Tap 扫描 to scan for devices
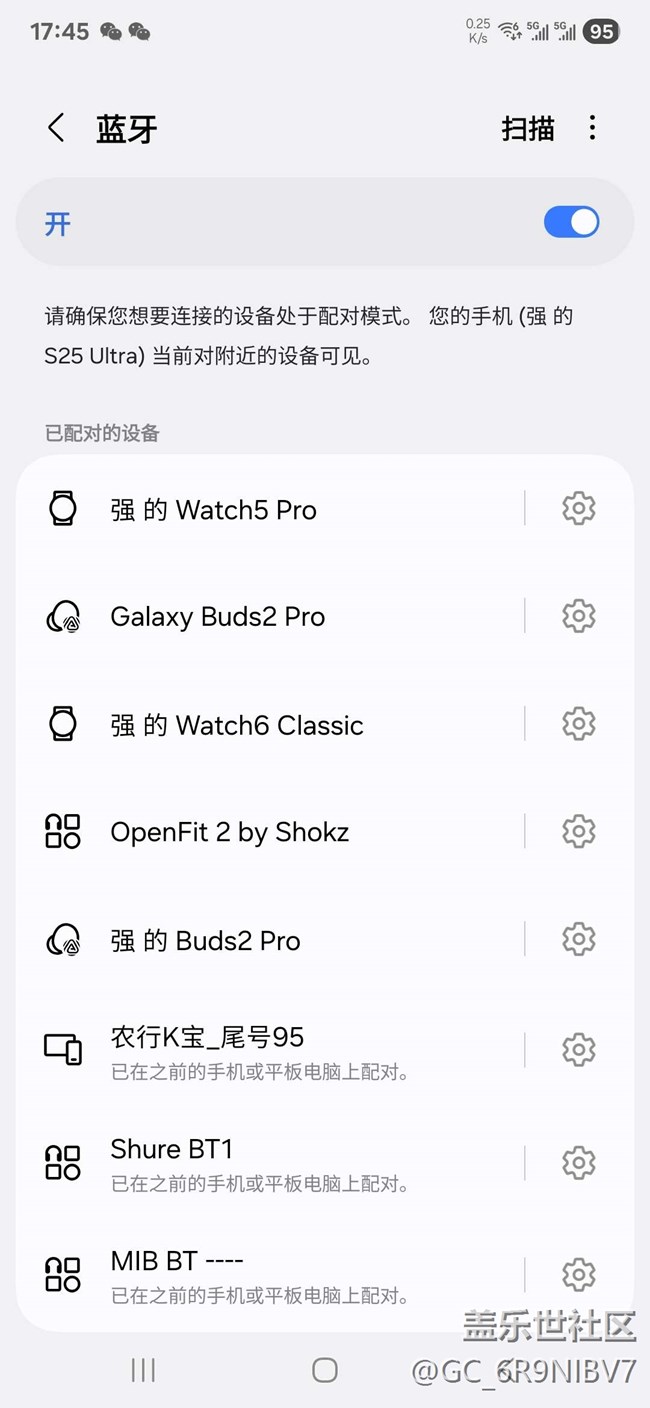Image resolution: width=650 pixels, height=1408 pixels. tap(527, 128)
